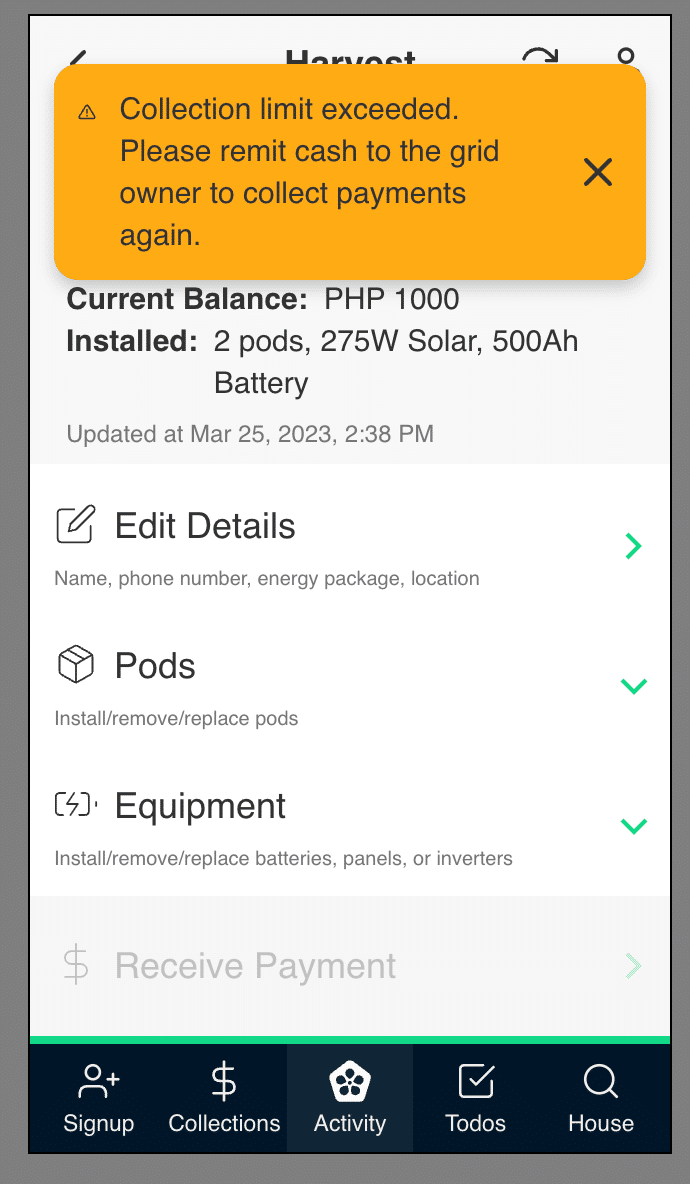Viewport: 690px width, 1184px height.
Task: Dismiss the collection limit warning banner
Action: coord(597,172)
